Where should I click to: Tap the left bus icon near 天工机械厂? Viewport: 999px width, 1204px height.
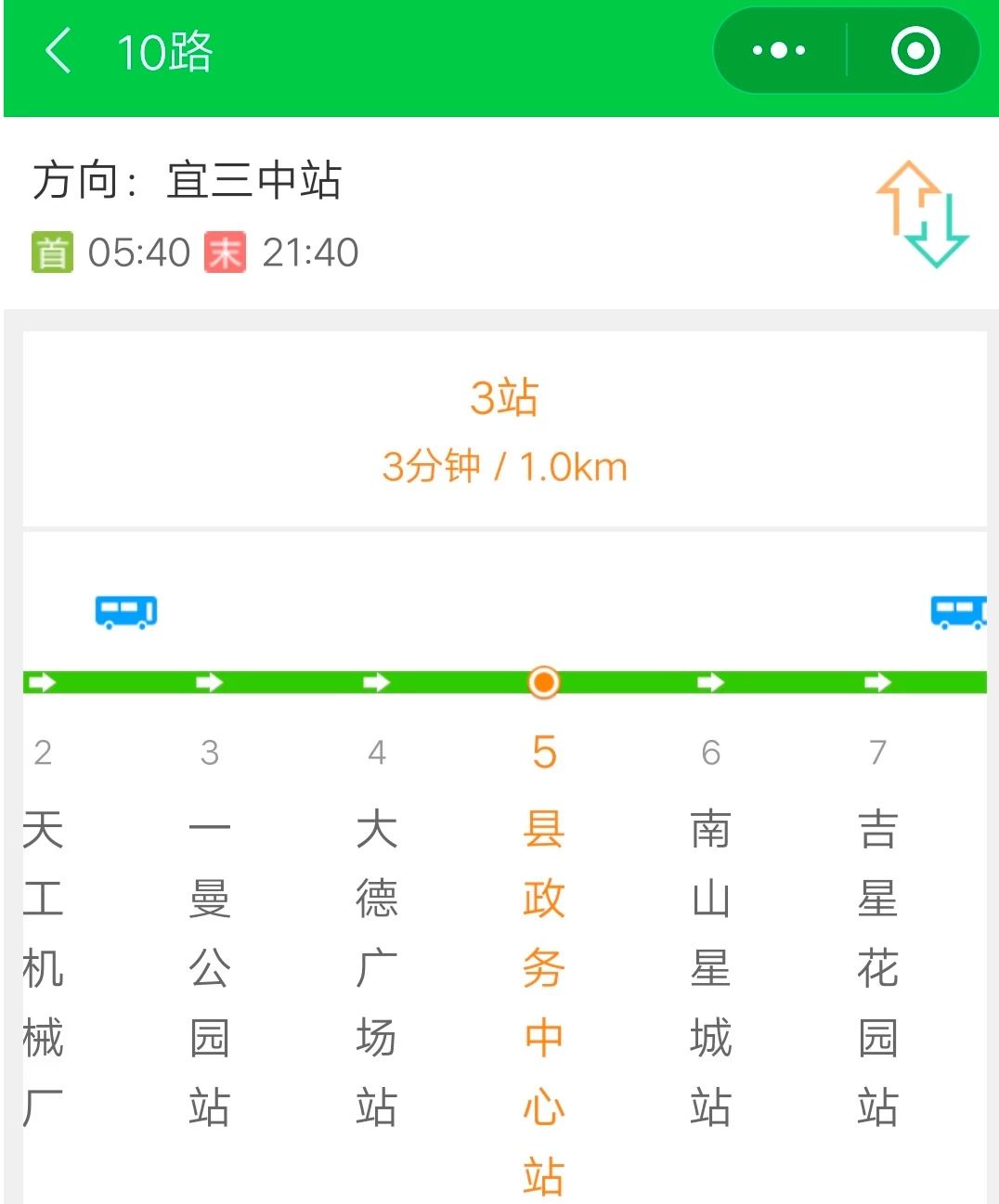click(126, 611)
